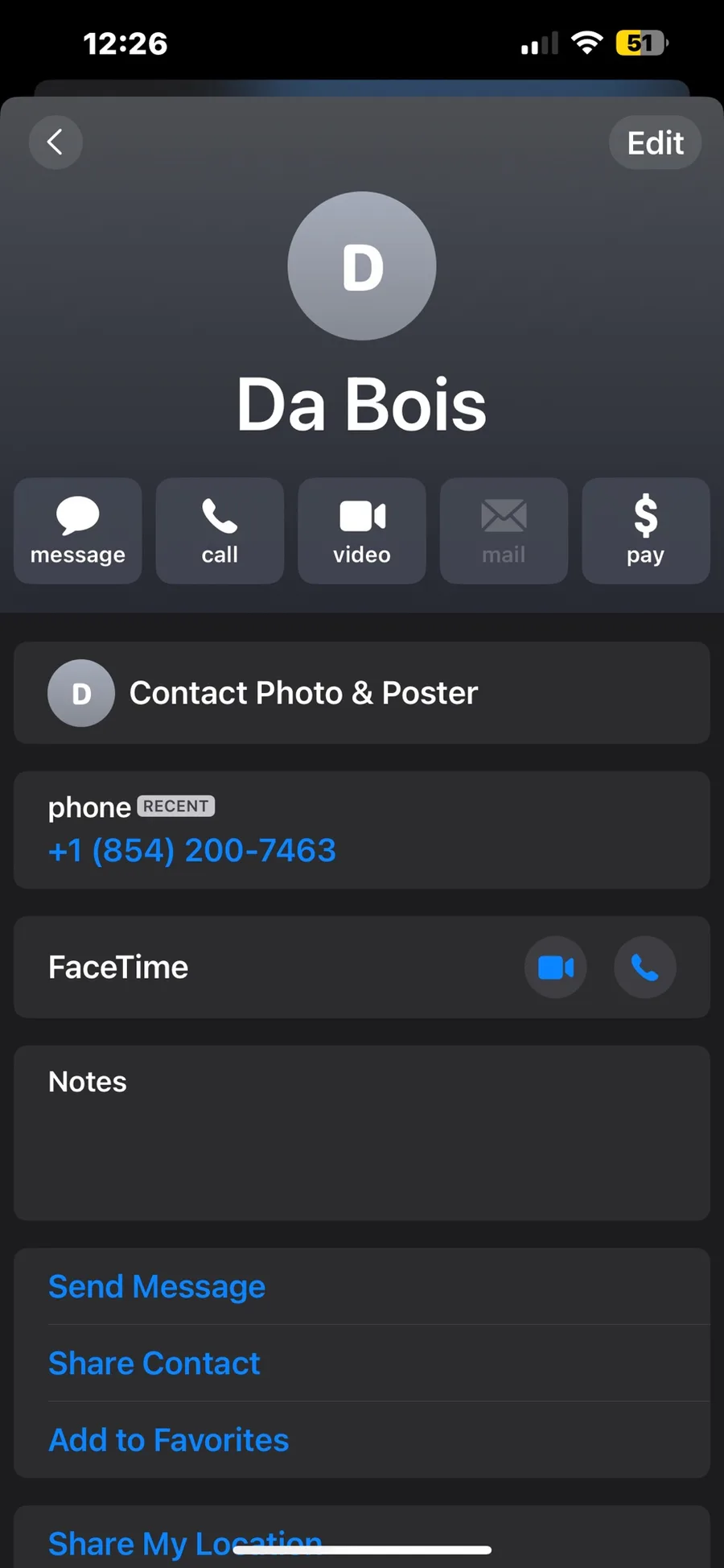Choose Share Contact

(x=154, y=1364)
